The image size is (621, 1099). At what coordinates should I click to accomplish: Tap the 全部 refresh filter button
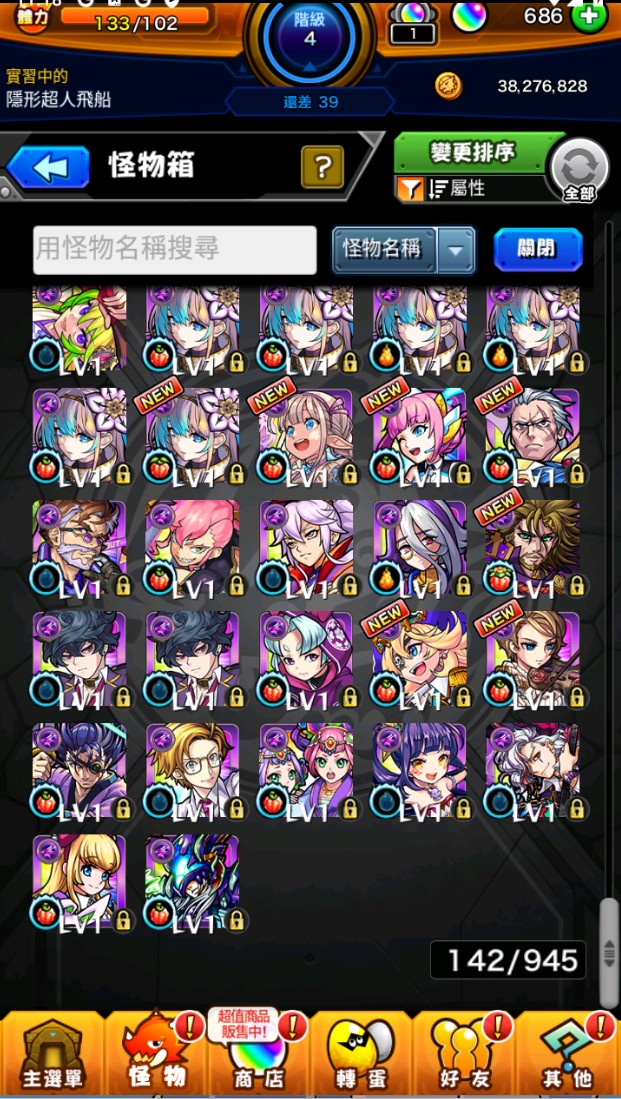tap(579, 170)
